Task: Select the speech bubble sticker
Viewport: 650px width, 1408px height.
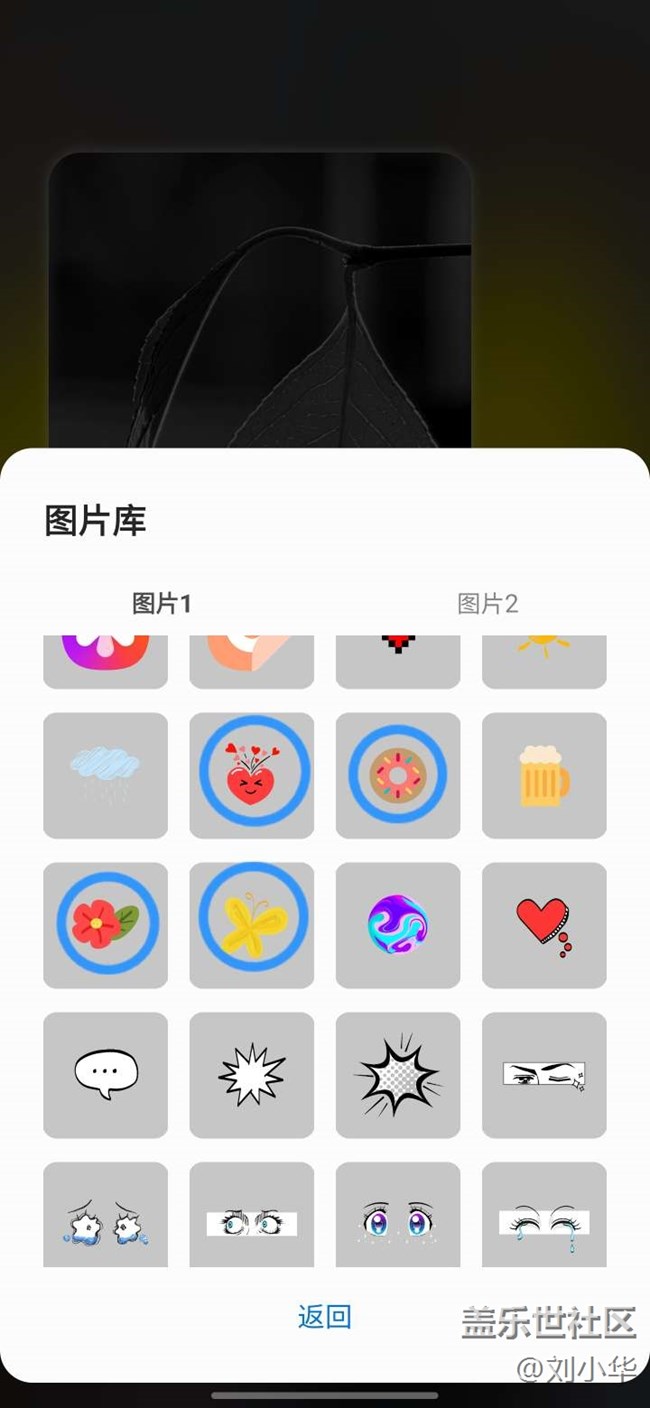Action: coord(105,1075)
